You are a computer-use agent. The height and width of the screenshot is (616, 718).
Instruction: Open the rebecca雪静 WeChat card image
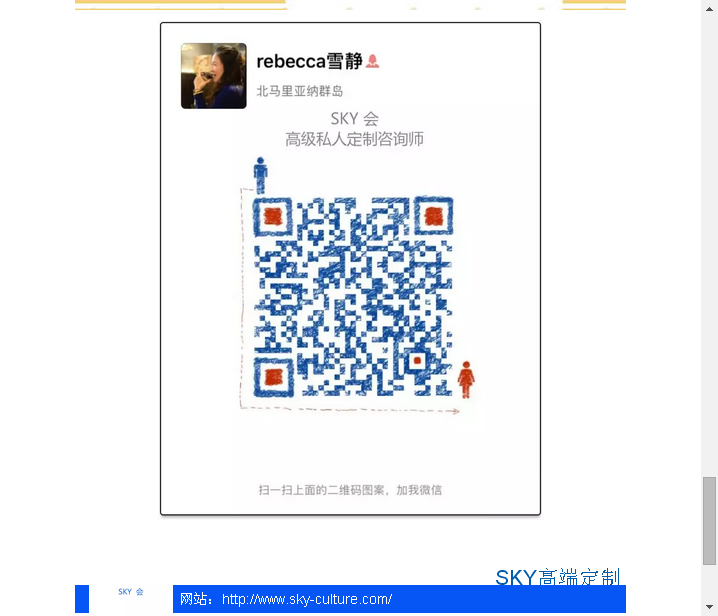click(350, 269)
